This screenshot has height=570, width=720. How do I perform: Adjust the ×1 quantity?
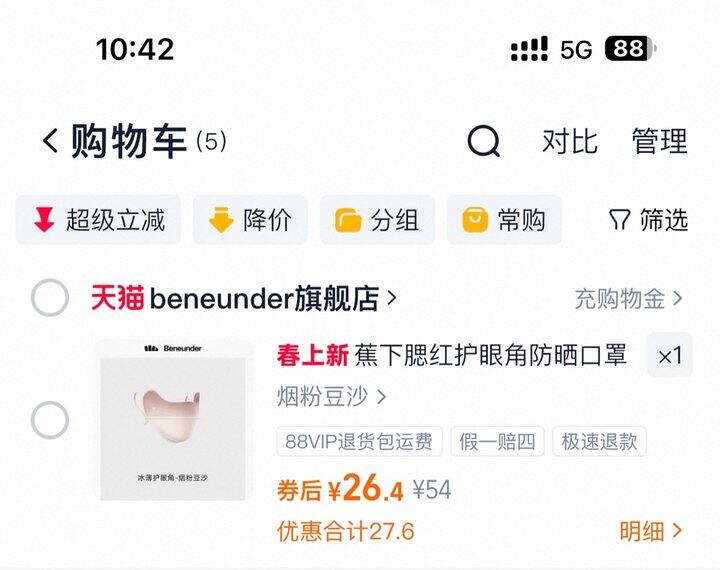[x=669, y=356]
